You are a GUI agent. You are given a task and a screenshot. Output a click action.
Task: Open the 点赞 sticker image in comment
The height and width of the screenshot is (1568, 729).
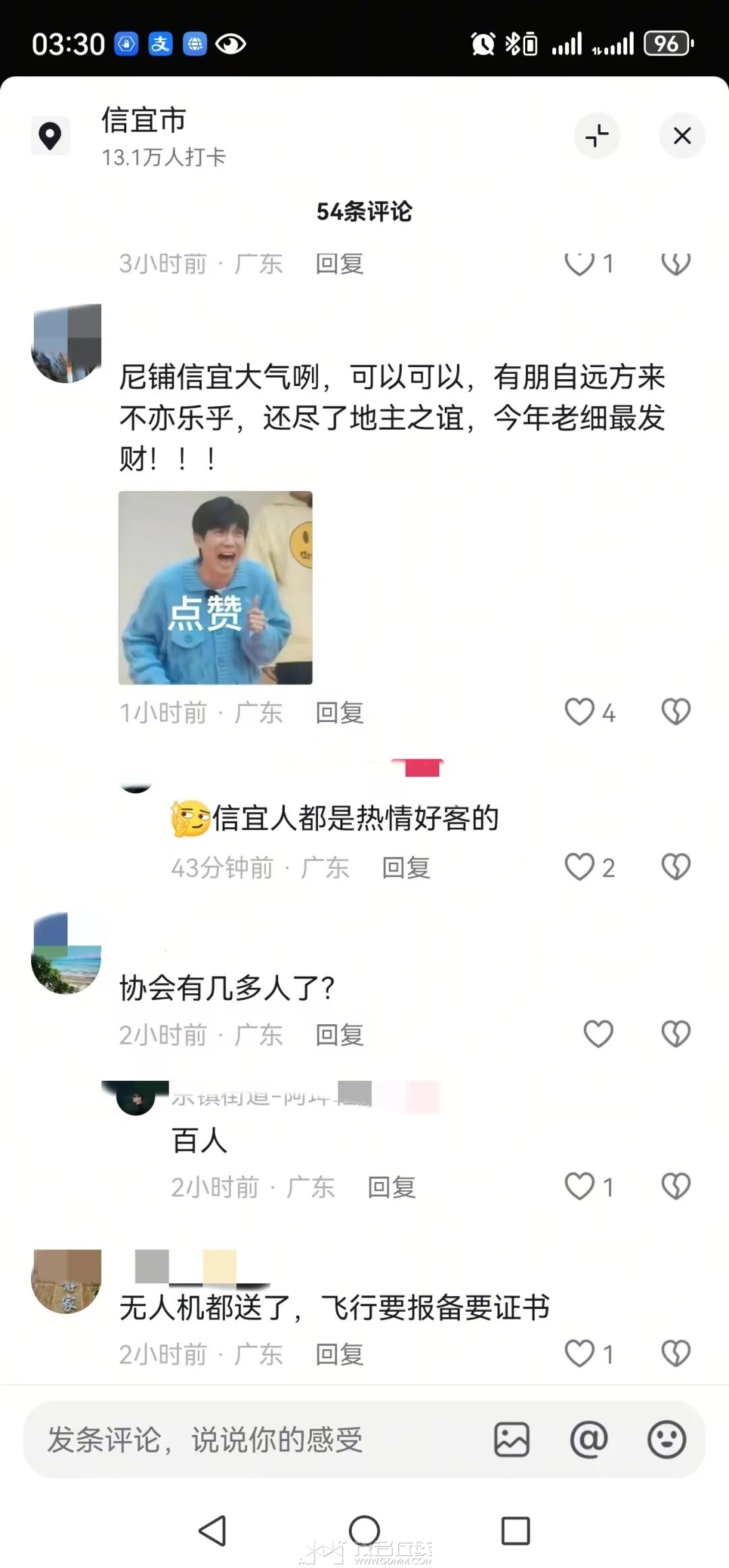[215, 588]
